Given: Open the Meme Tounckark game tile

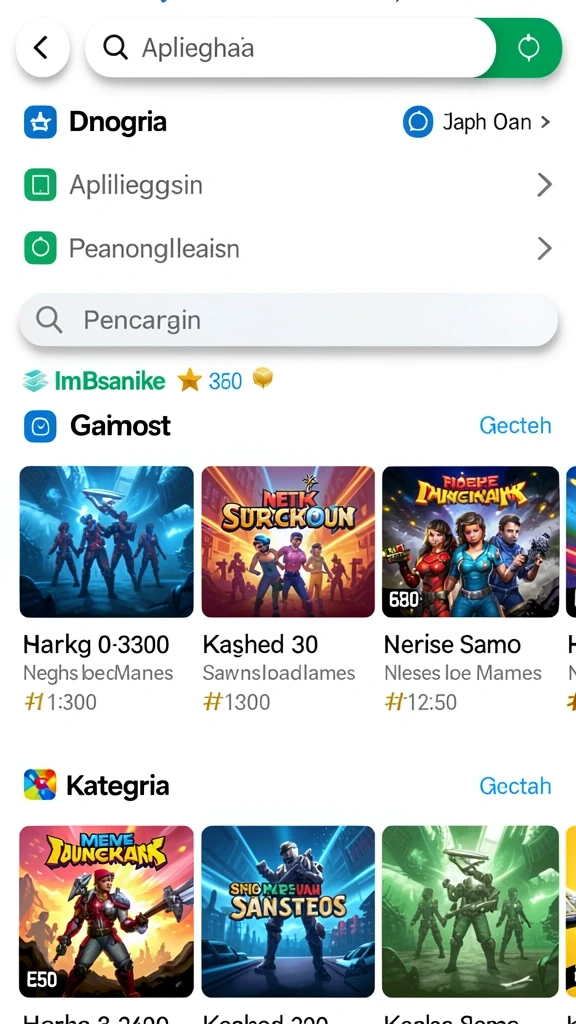Looking at the screenshot, I should 106,911.
